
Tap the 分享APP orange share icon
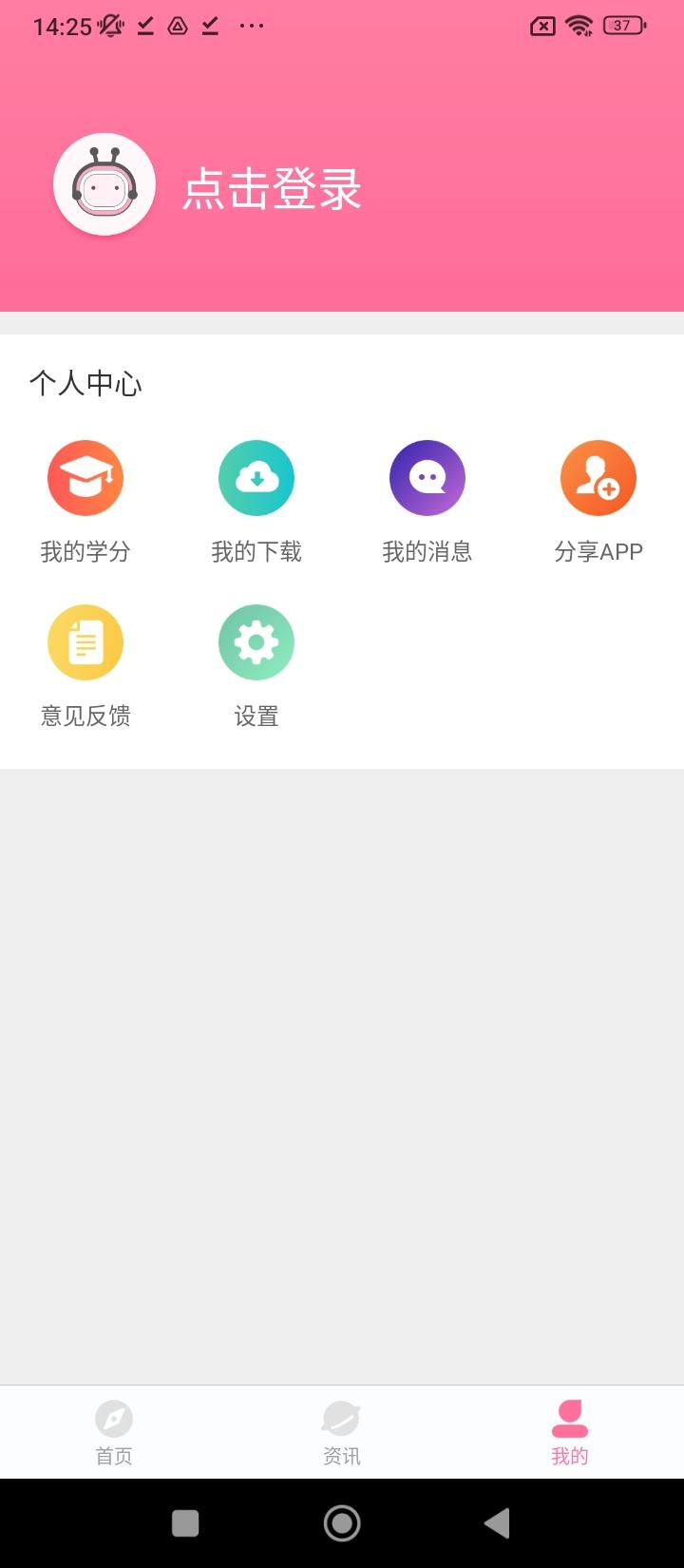(x=598, y=478)
